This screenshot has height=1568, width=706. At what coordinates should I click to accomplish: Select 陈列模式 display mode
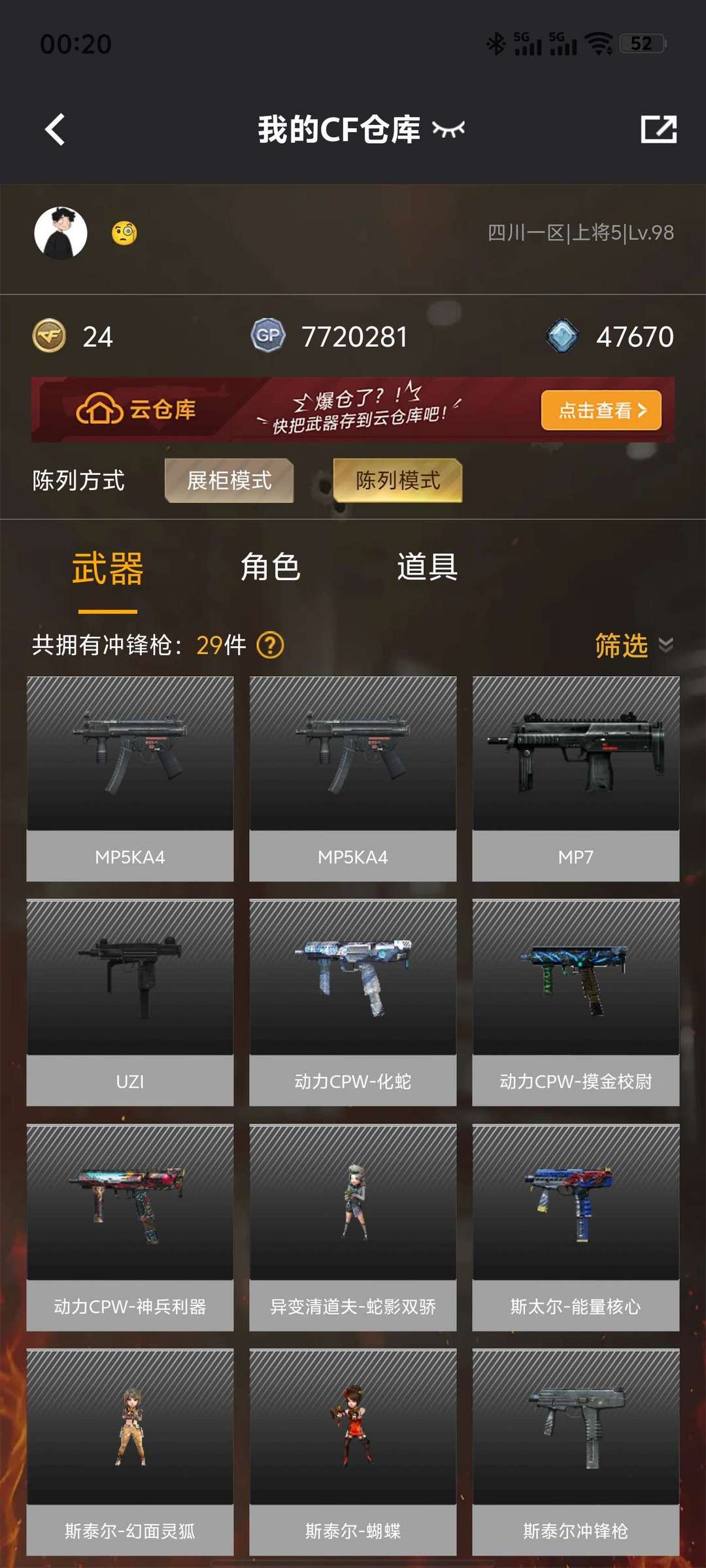pos(397,481)
